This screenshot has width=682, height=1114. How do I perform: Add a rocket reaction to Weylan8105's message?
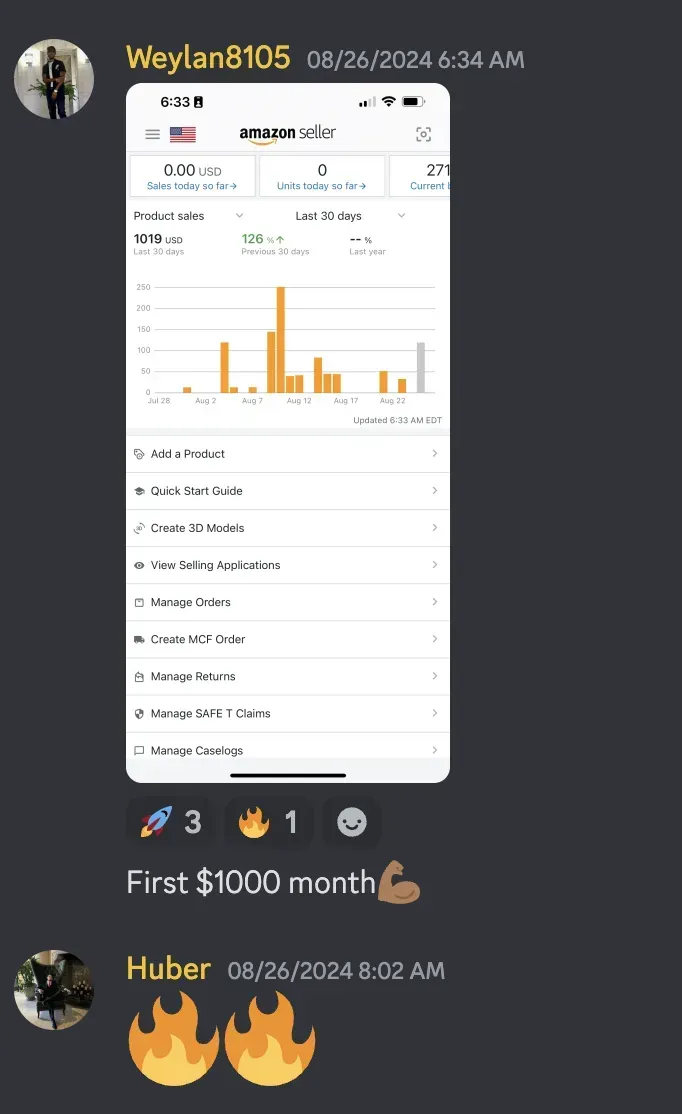coord(170,822)
